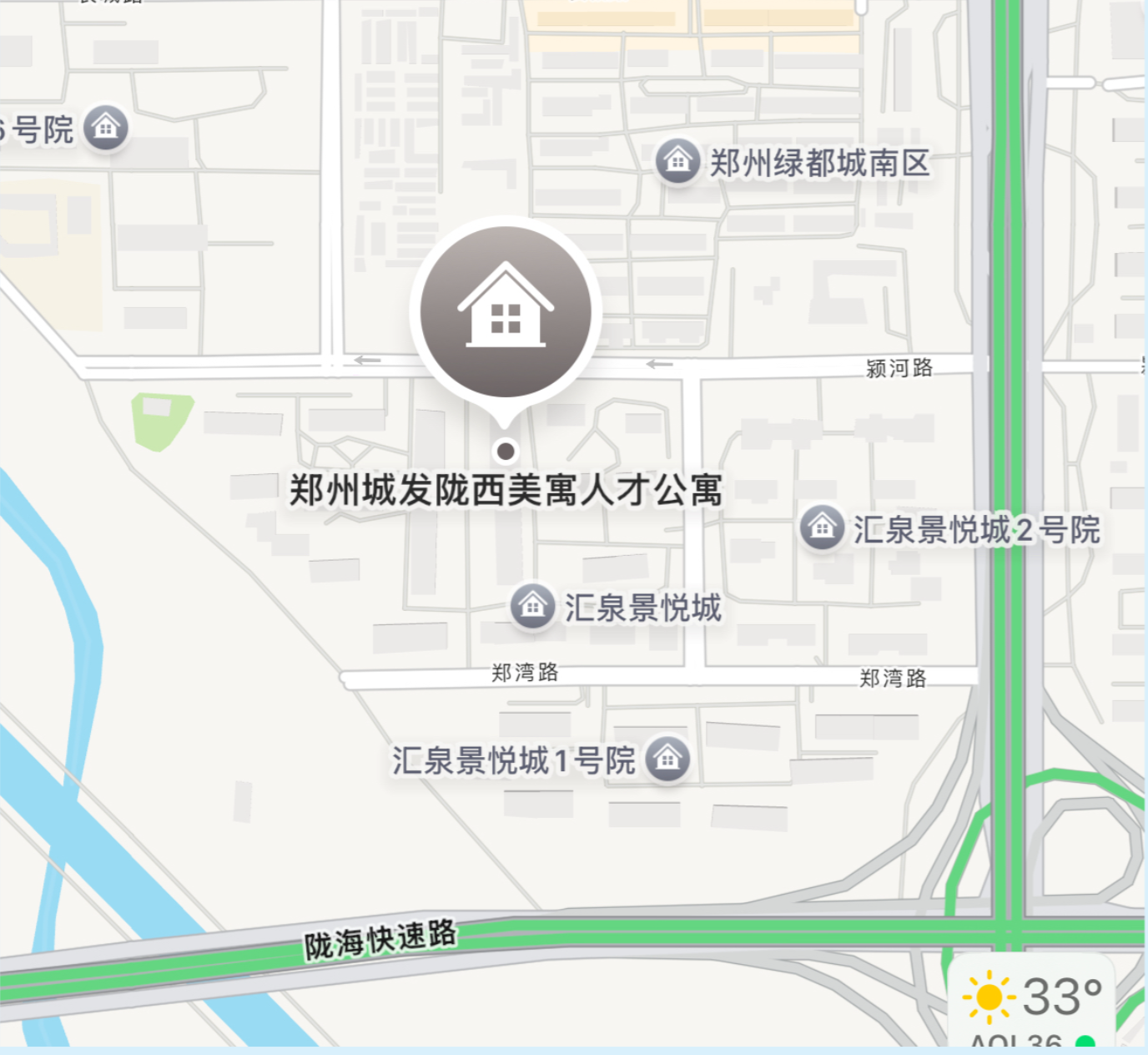Screen dimensions: 1148x1055
Task: Open the 郑州绿都城南区 place marker
Action: 677,160
